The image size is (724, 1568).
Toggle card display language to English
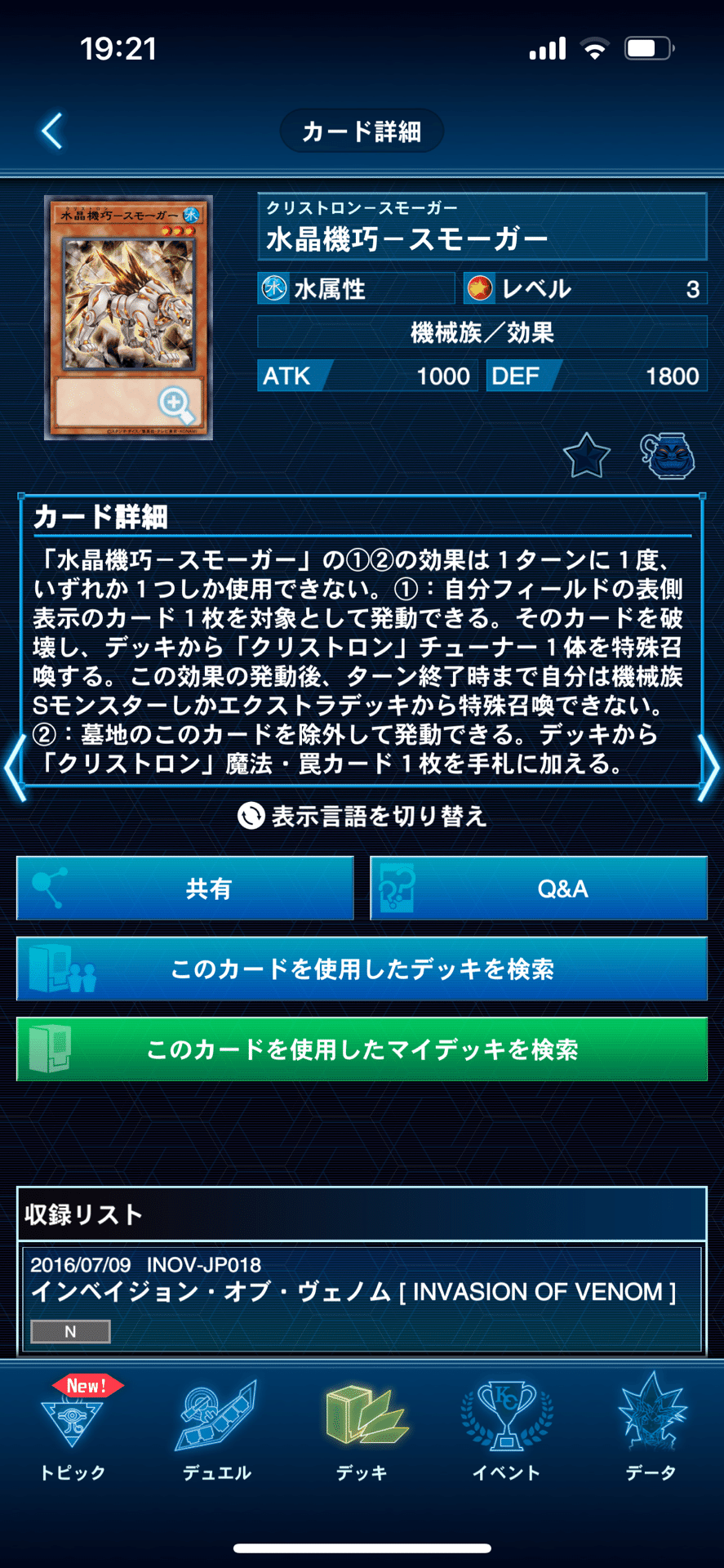click(362, 816)
